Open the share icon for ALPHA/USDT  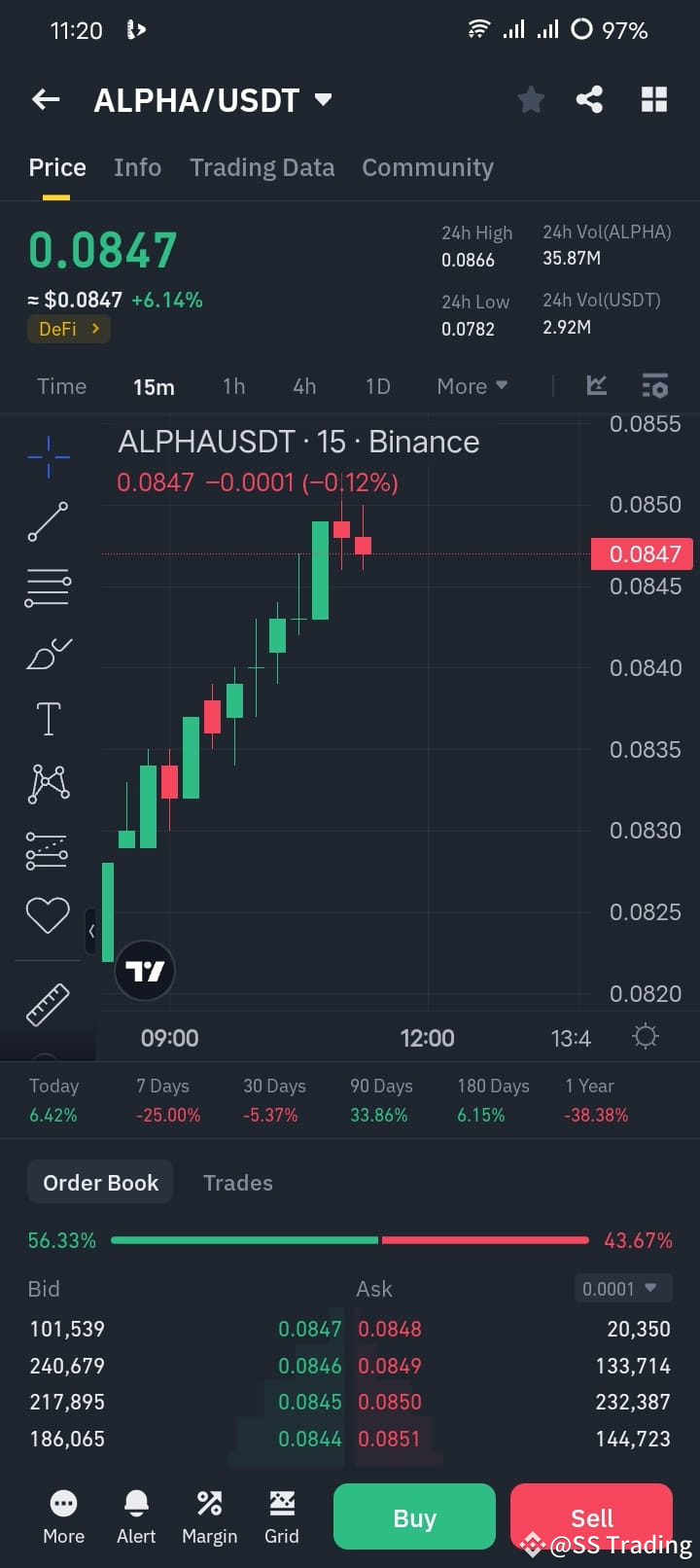[x=589, y=99]
